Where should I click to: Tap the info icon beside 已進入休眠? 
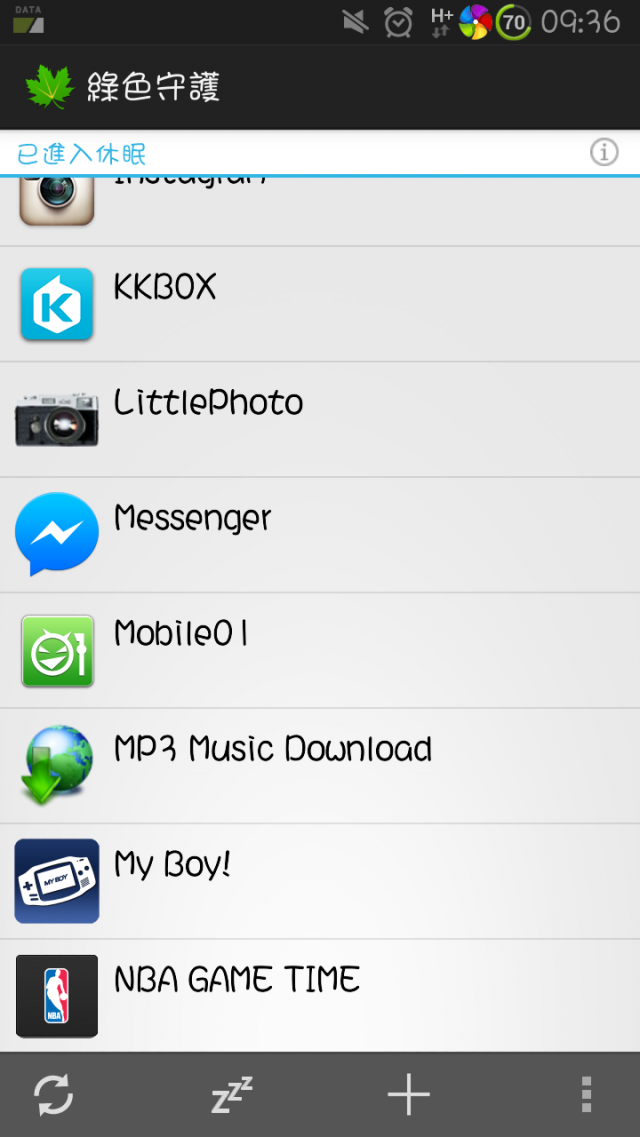tap(604, 152)
